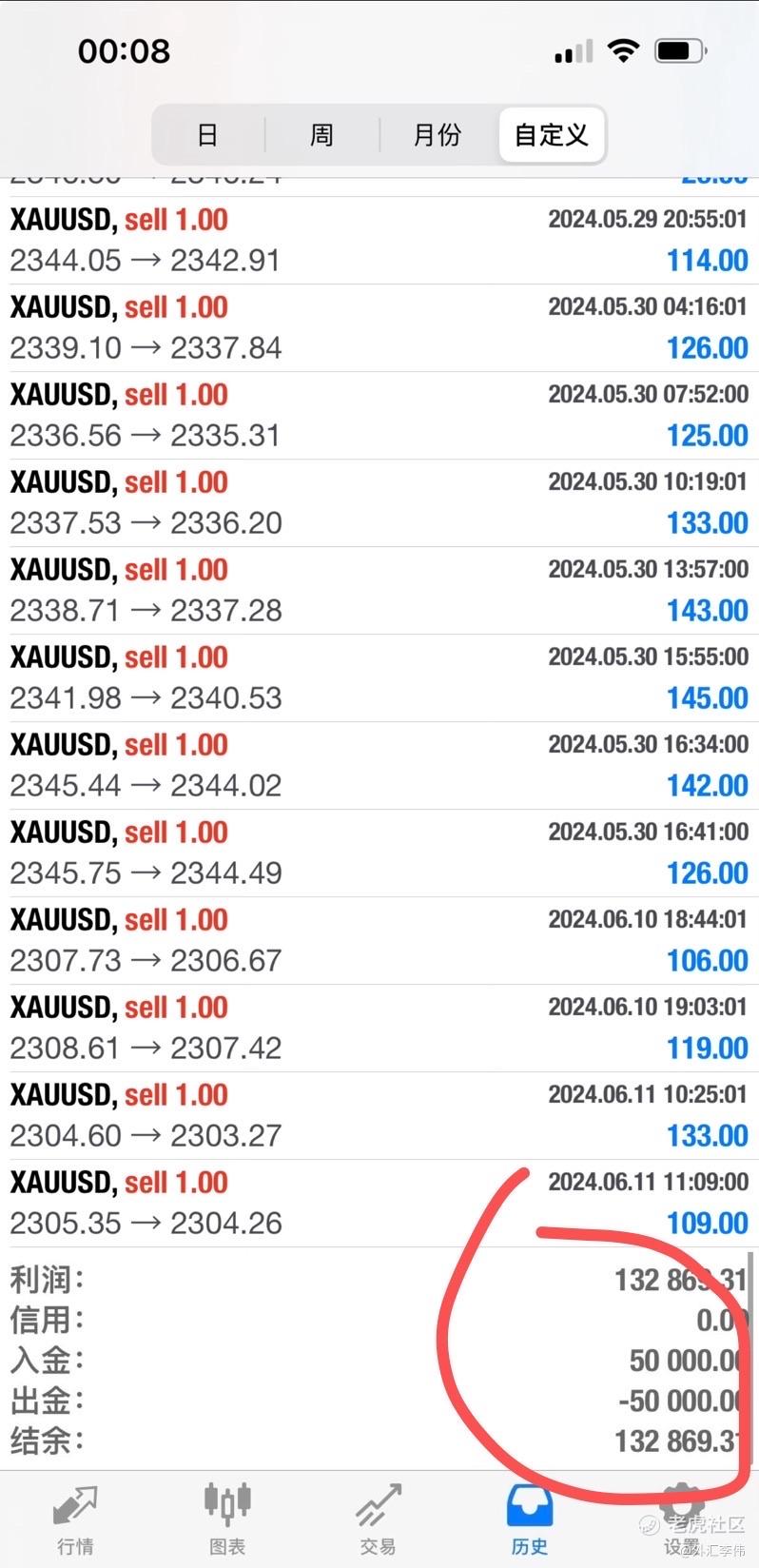Image resolution: width=759 pixels, height=1568 pixels.
Task: Go to the 交易 trade tab
Action: tap(379, 1519)
